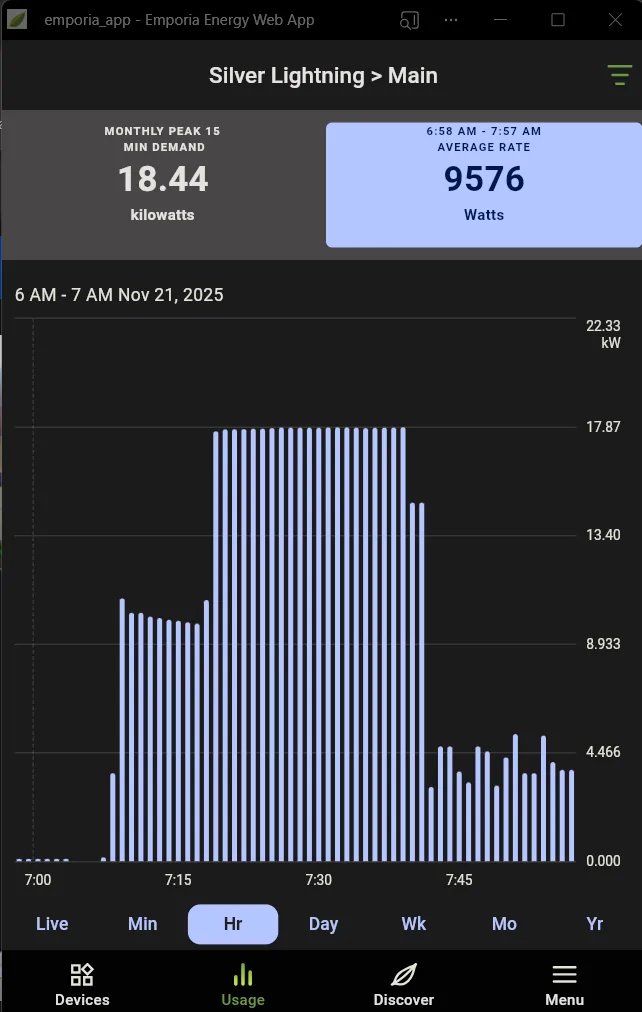This screenshot has width=642, height=1012.
Task: Switch to the Discover tab
Action: click(404, 984)
